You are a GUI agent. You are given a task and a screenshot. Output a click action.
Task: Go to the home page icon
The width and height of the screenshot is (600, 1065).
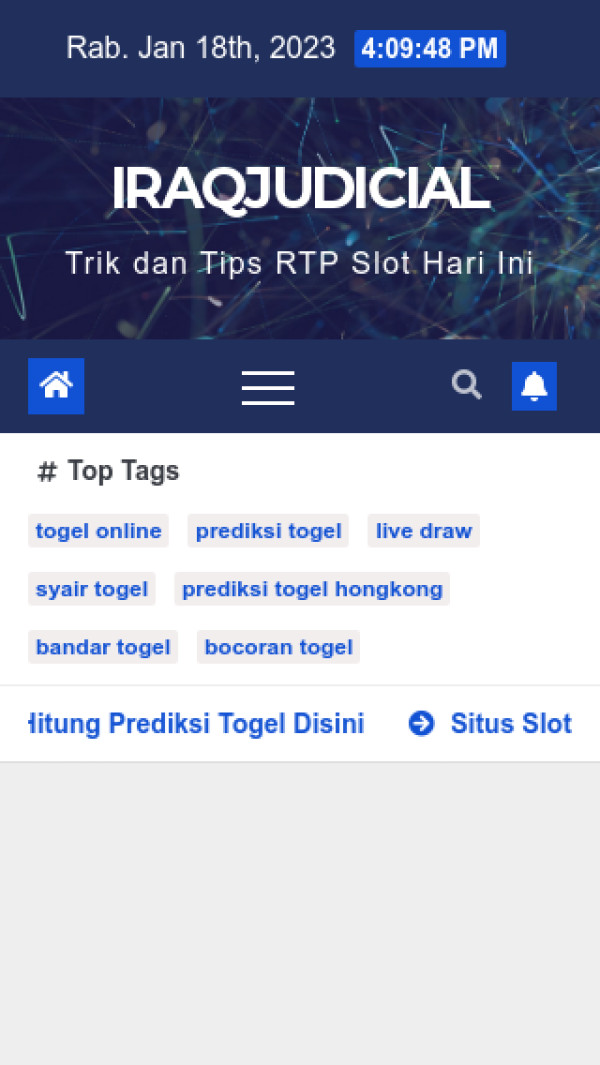tap(56, 385)
